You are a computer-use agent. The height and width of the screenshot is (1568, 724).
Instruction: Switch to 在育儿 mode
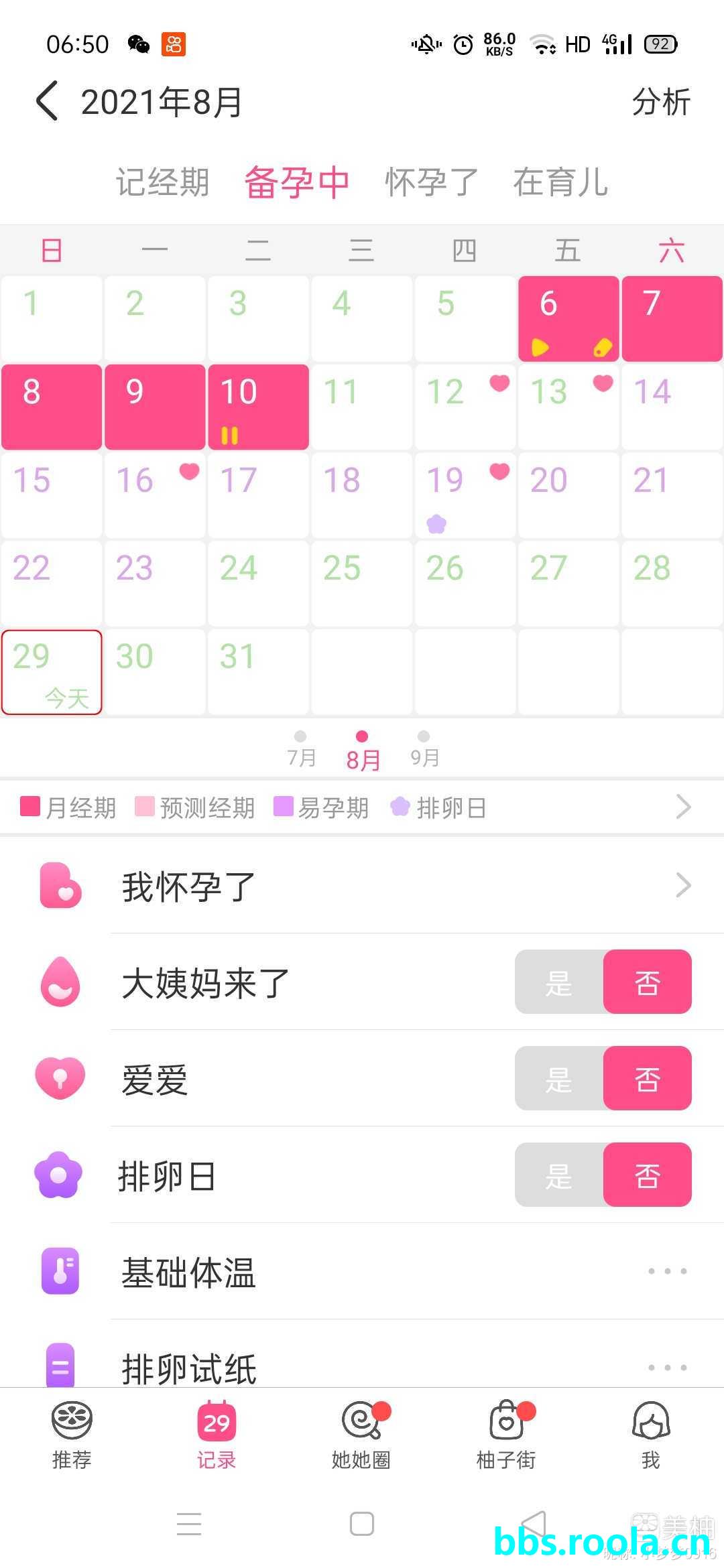pos(560,182)
